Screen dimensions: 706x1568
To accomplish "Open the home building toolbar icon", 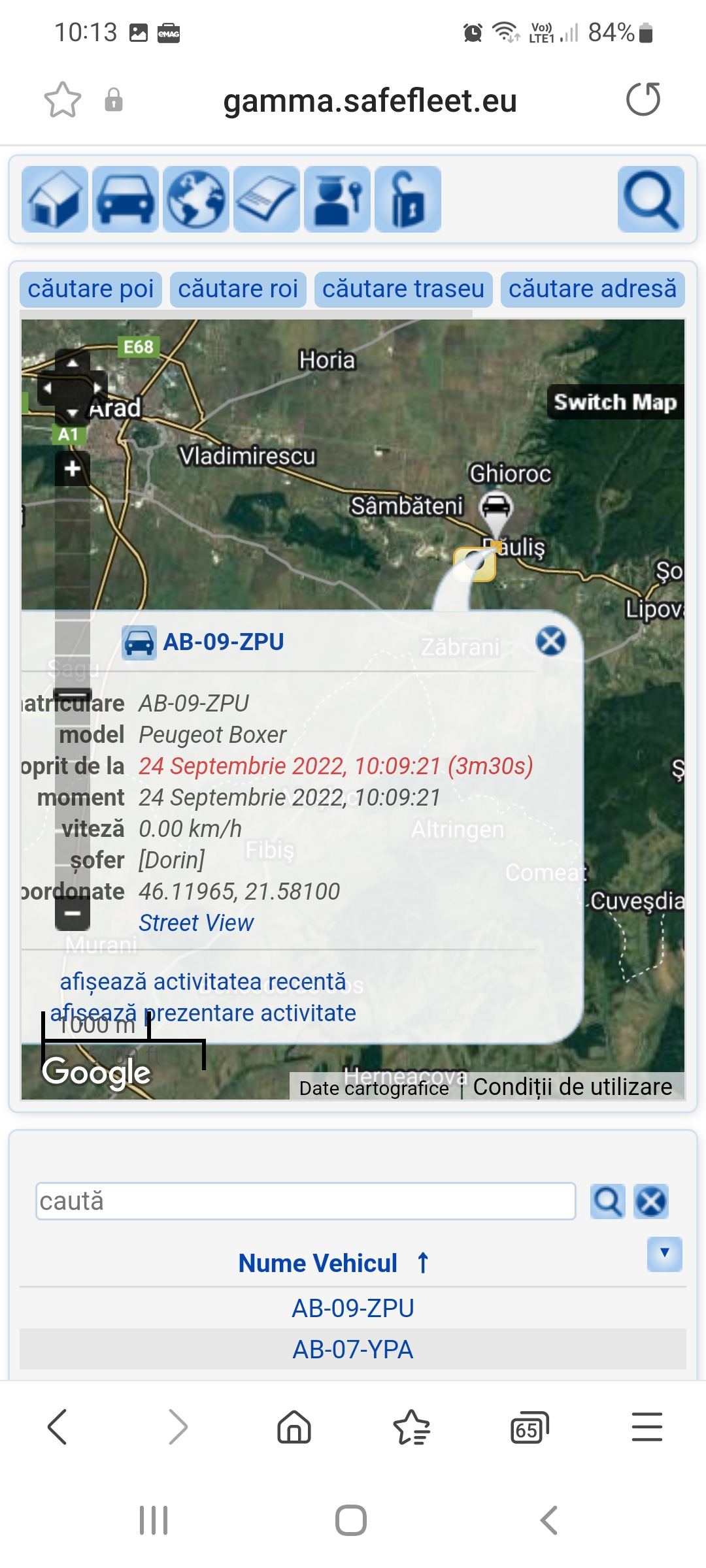I will (55, 199).
